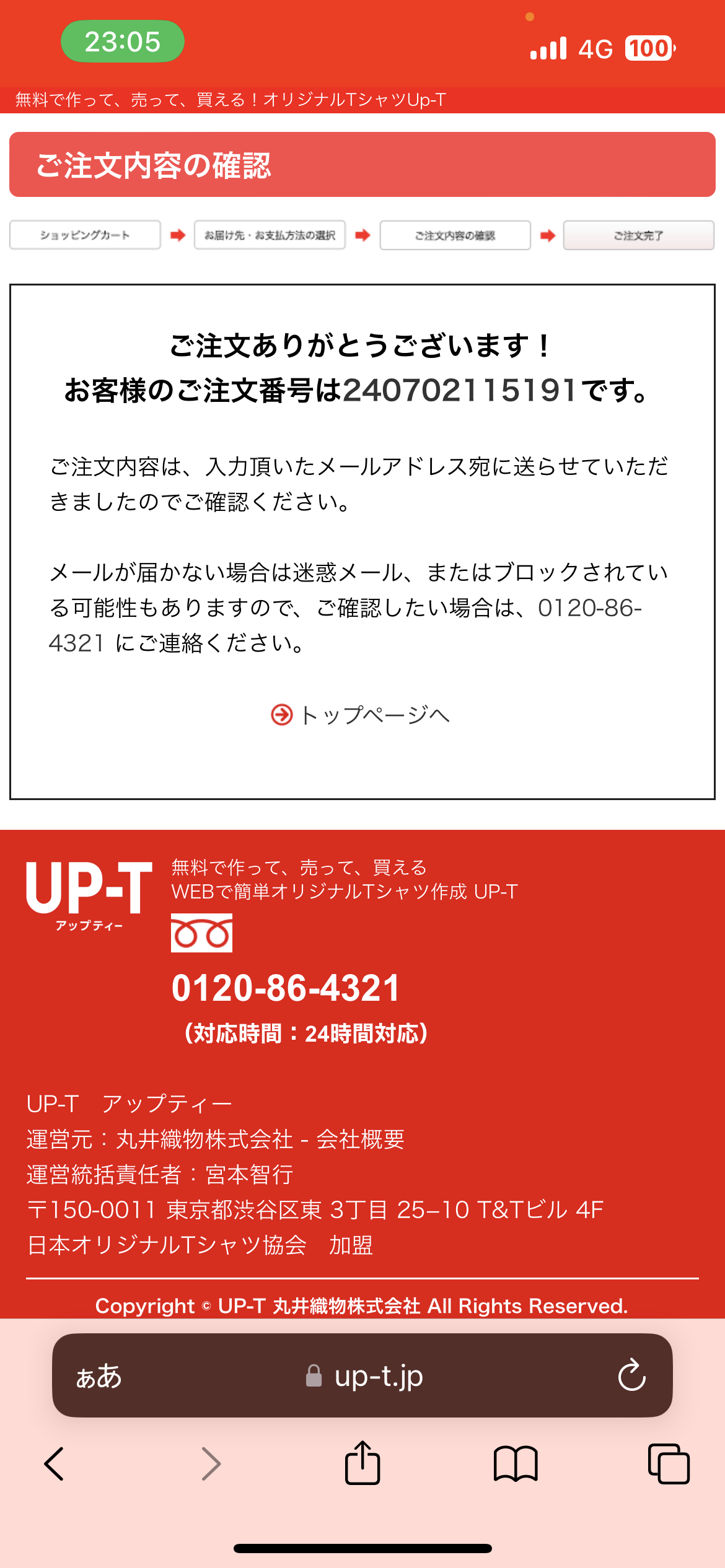Tap the UP-T footer logo
This screenshot has height=1568, width=725.
89,895
